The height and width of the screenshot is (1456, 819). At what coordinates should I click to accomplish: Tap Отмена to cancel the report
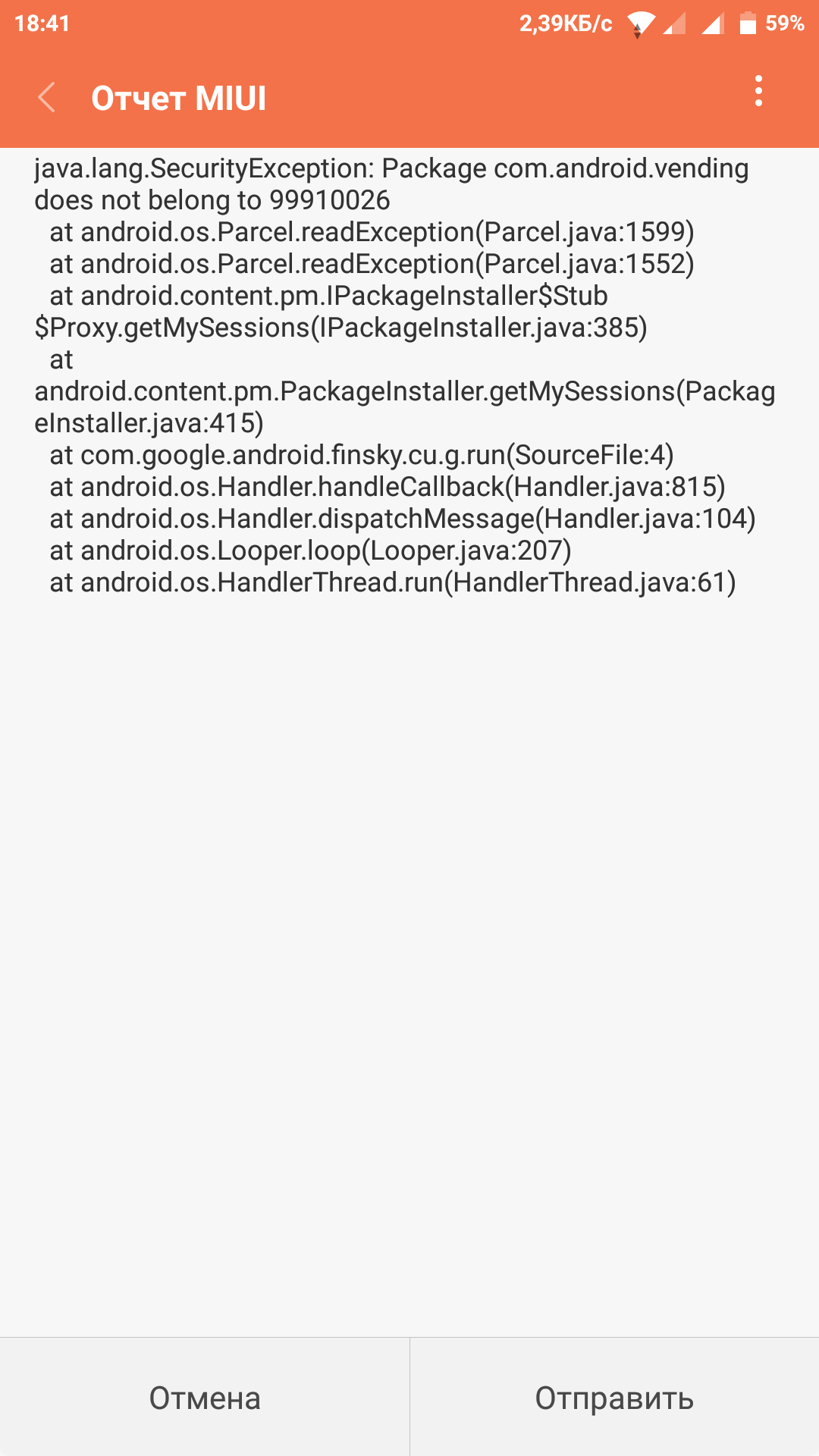click(x=205, y=1397)
